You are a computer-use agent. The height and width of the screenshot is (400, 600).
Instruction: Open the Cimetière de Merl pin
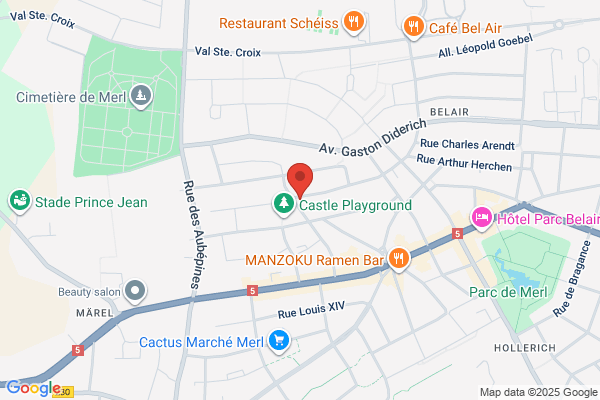click(141, 96)
